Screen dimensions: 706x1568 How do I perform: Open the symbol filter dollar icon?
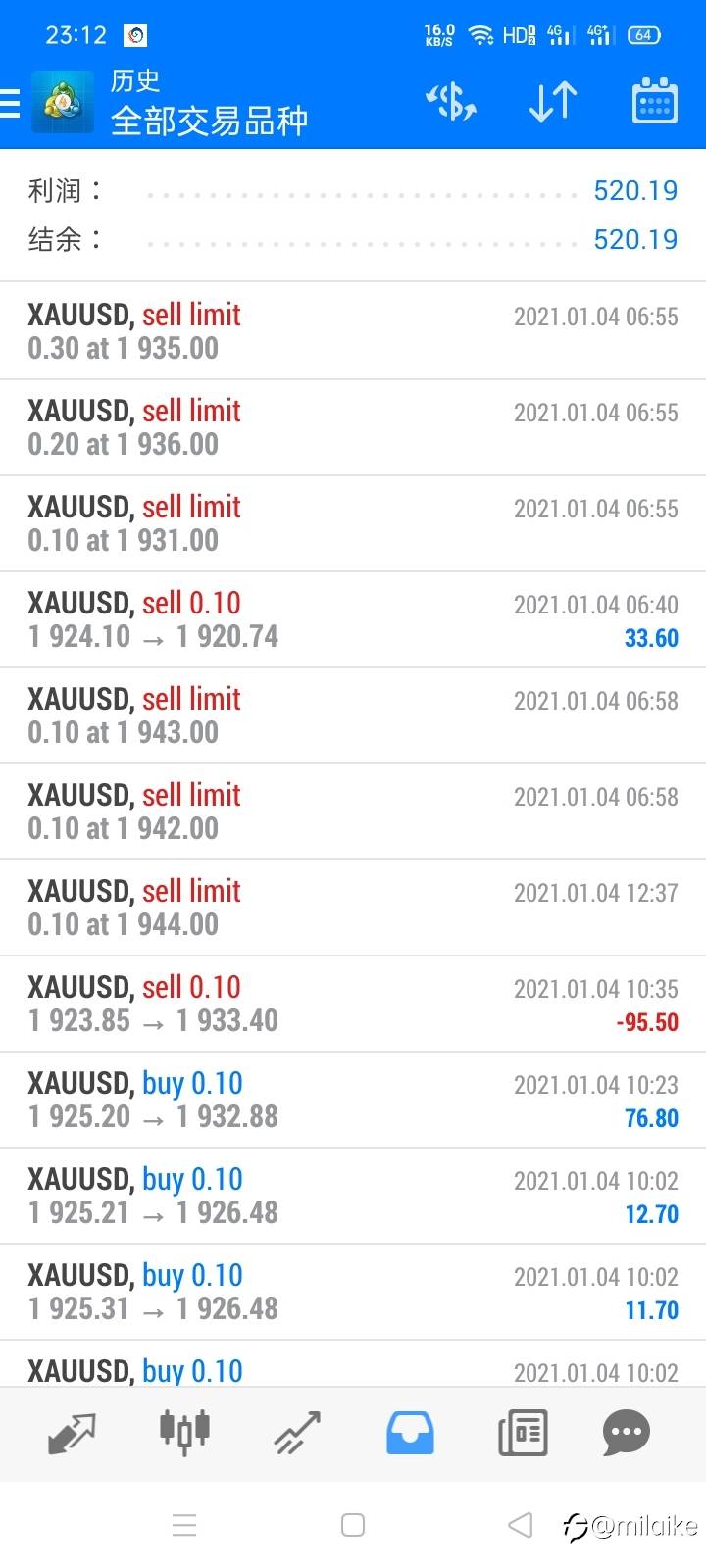tap(451, 102)
